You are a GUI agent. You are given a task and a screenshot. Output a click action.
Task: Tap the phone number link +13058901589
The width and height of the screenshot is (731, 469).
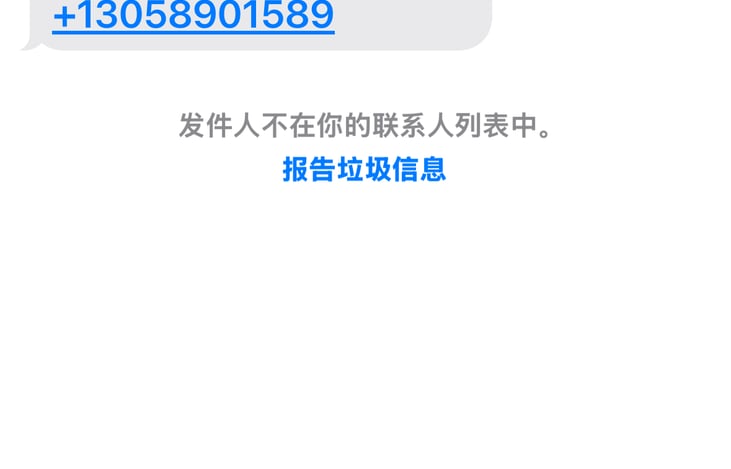tap(193, 16)
